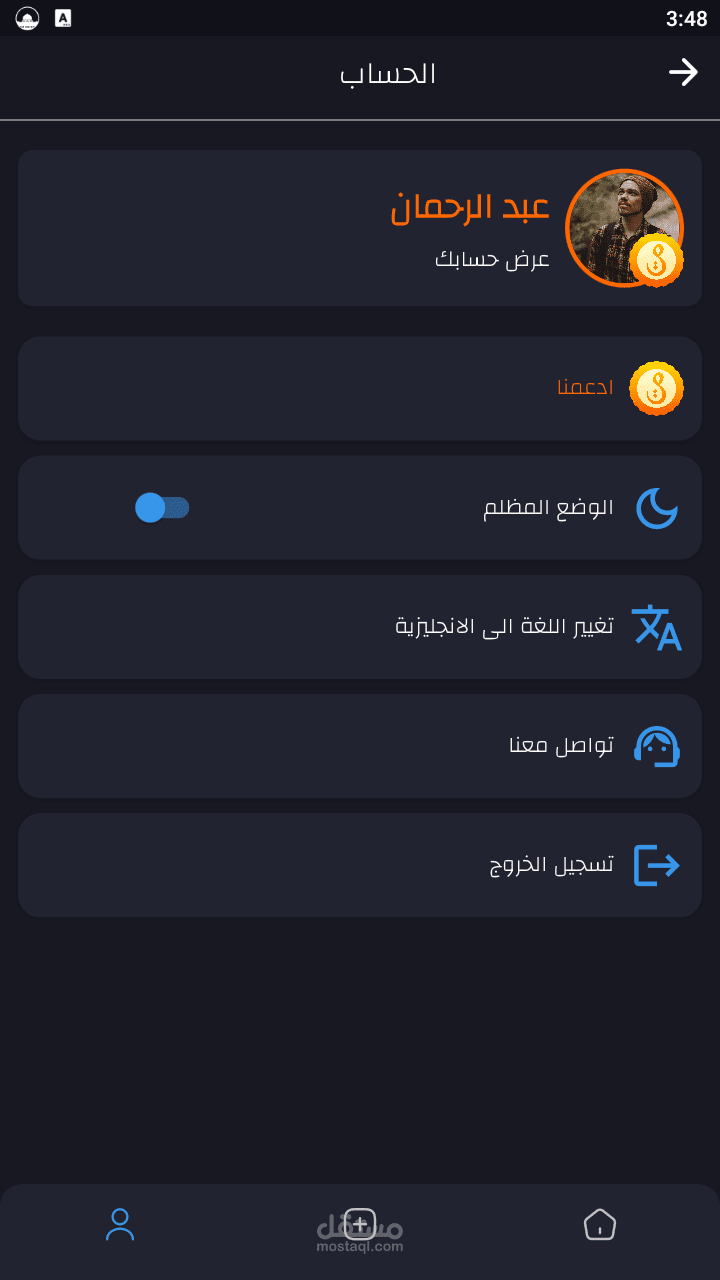Select تغيير اللغة الى الانجليزية
This screenshot has height=1280, width=720.
360,627
